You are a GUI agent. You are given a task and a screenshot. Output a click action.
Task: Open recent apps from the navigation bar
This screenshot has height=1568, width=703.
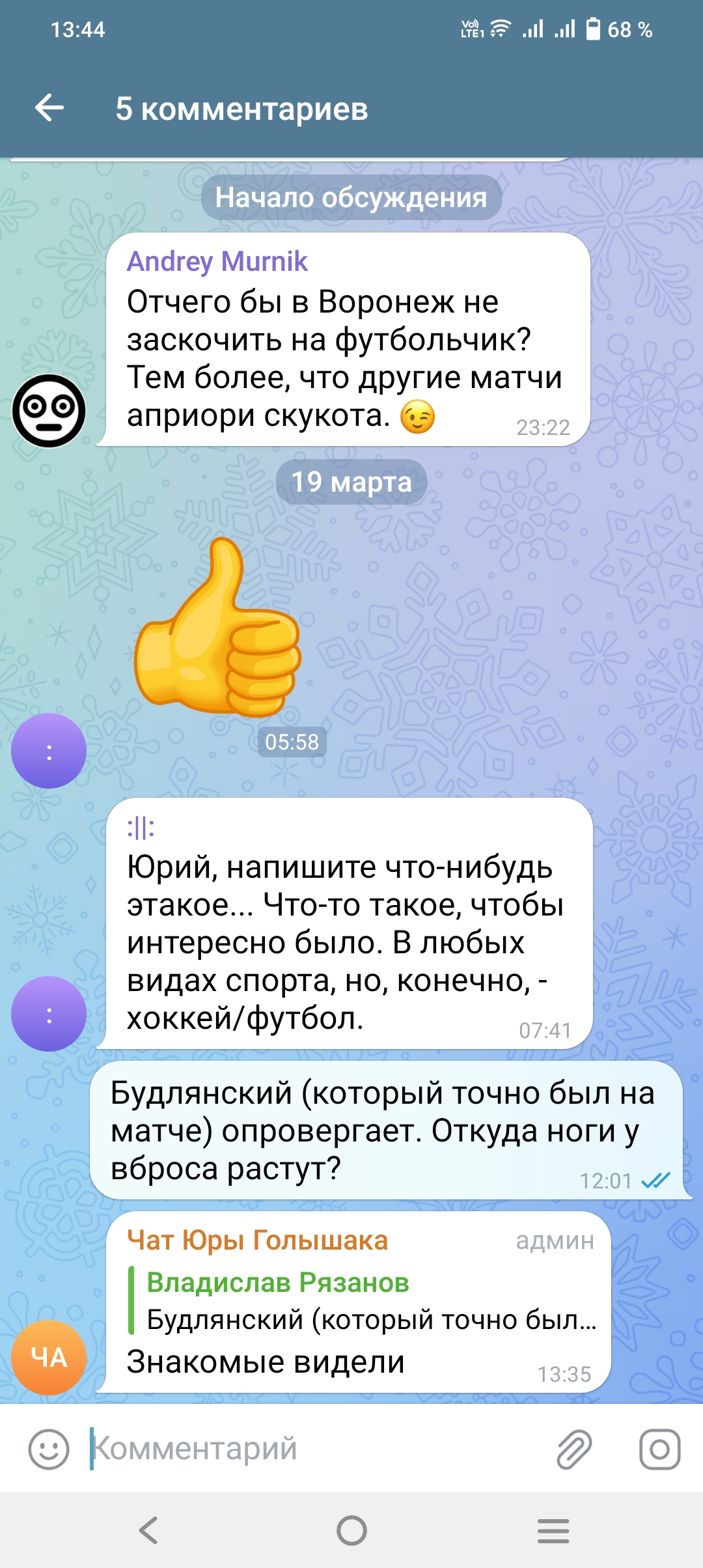point(553,1530)
